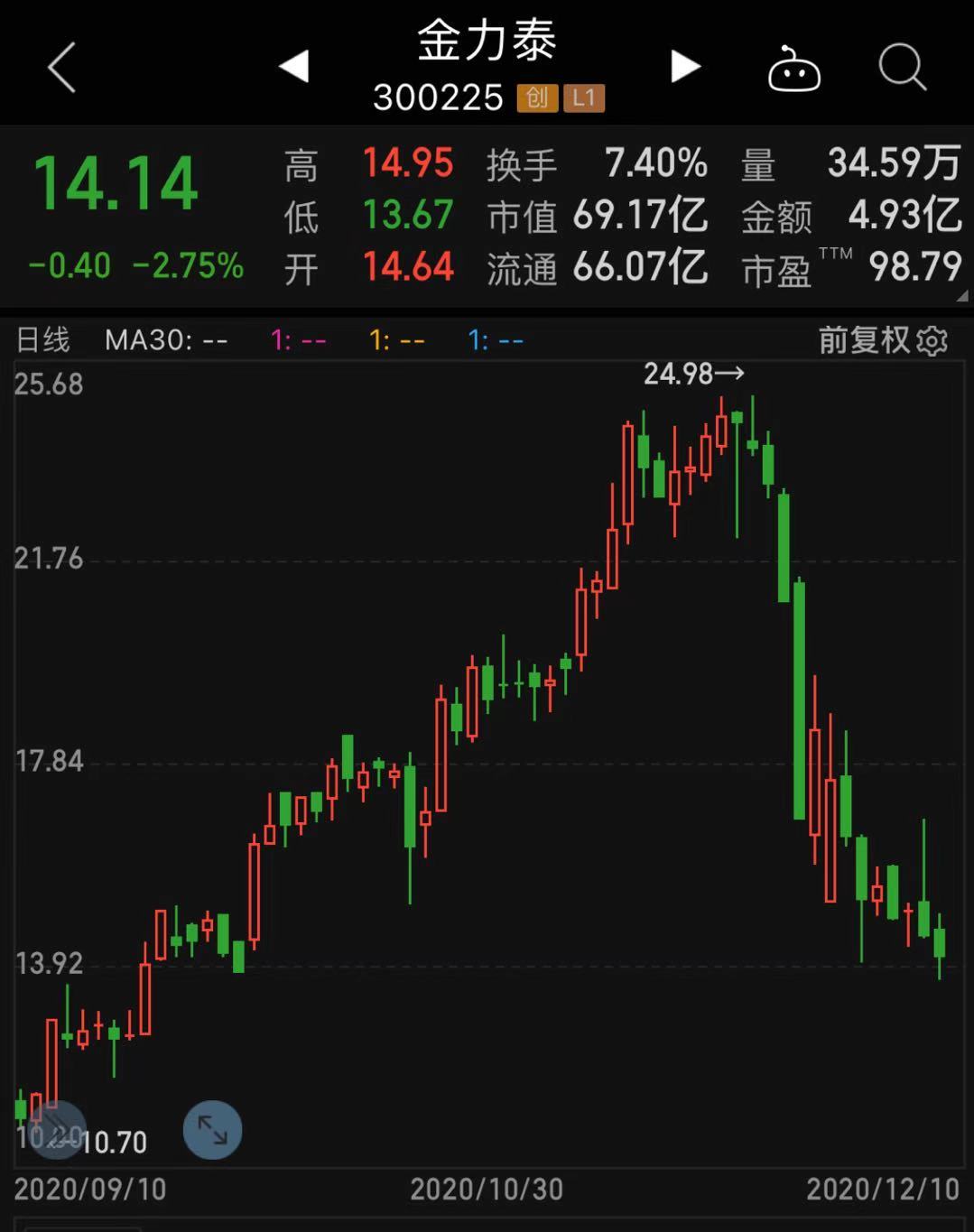Select the previous stock arrow icon
Image resolution: width=974 pixels, height=1232 pixels.
coord(295,68)
